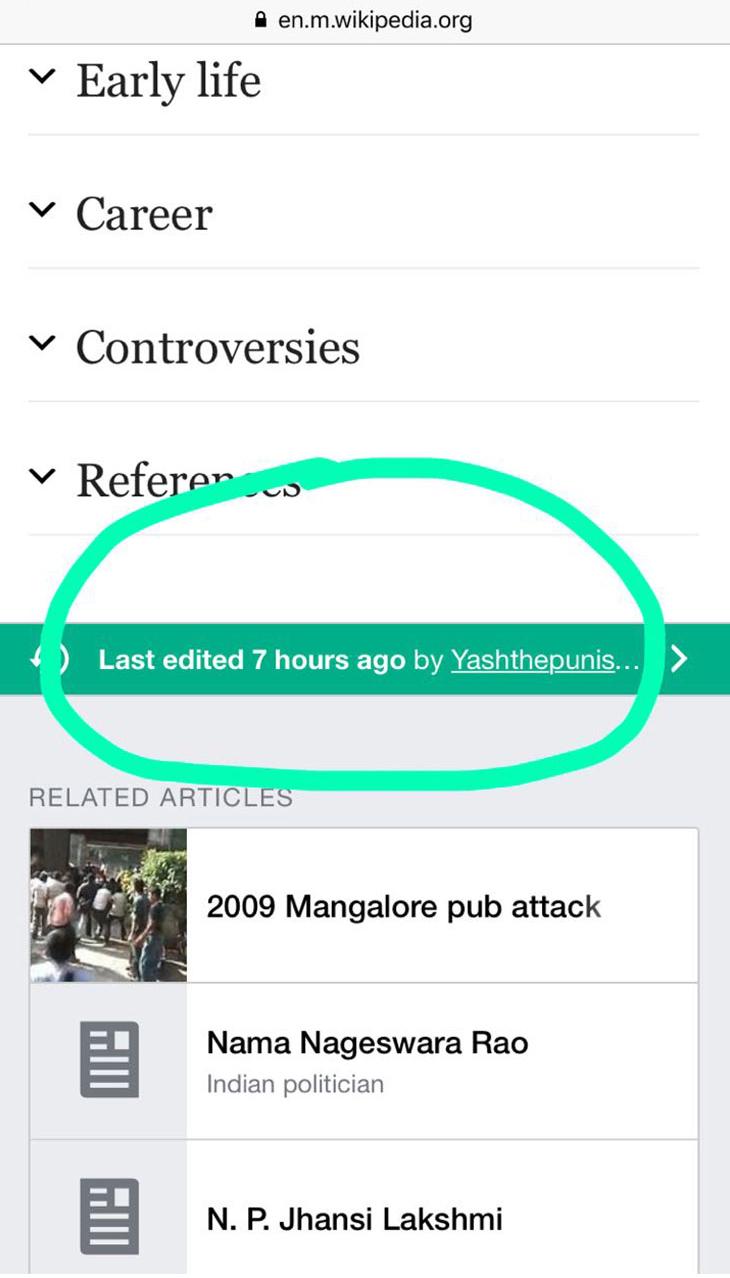Expand the Career section
The image size is (730, 1278).
click(x=363, y=213)
